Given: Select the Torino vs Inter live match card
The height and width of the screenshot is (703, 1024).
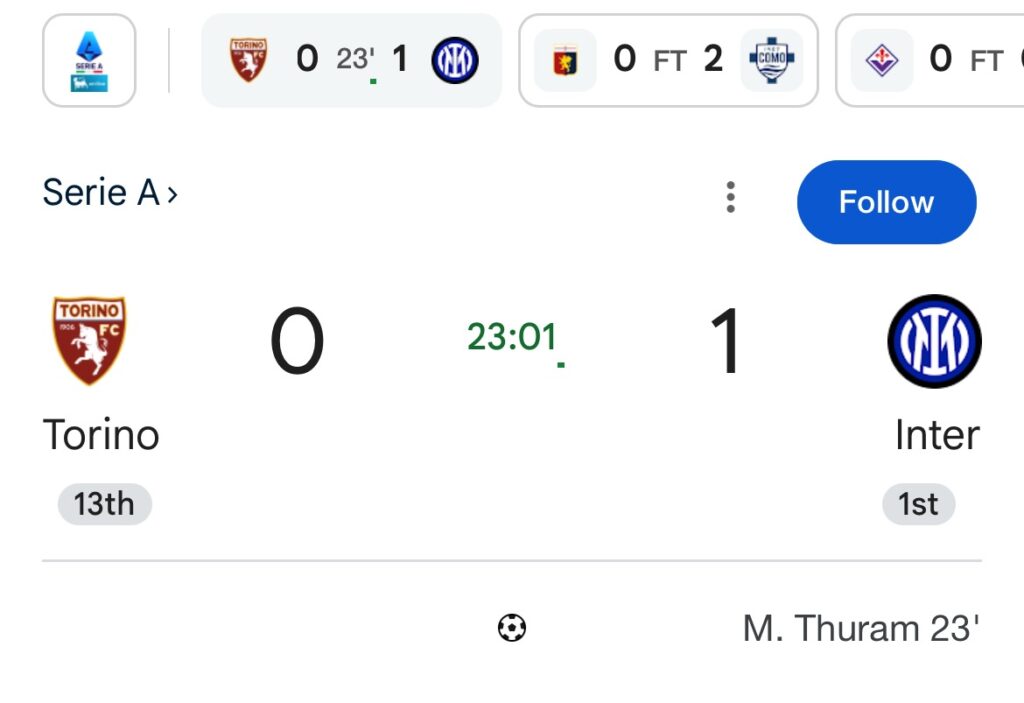Looking at the screenshot, I should pos(351,60).
